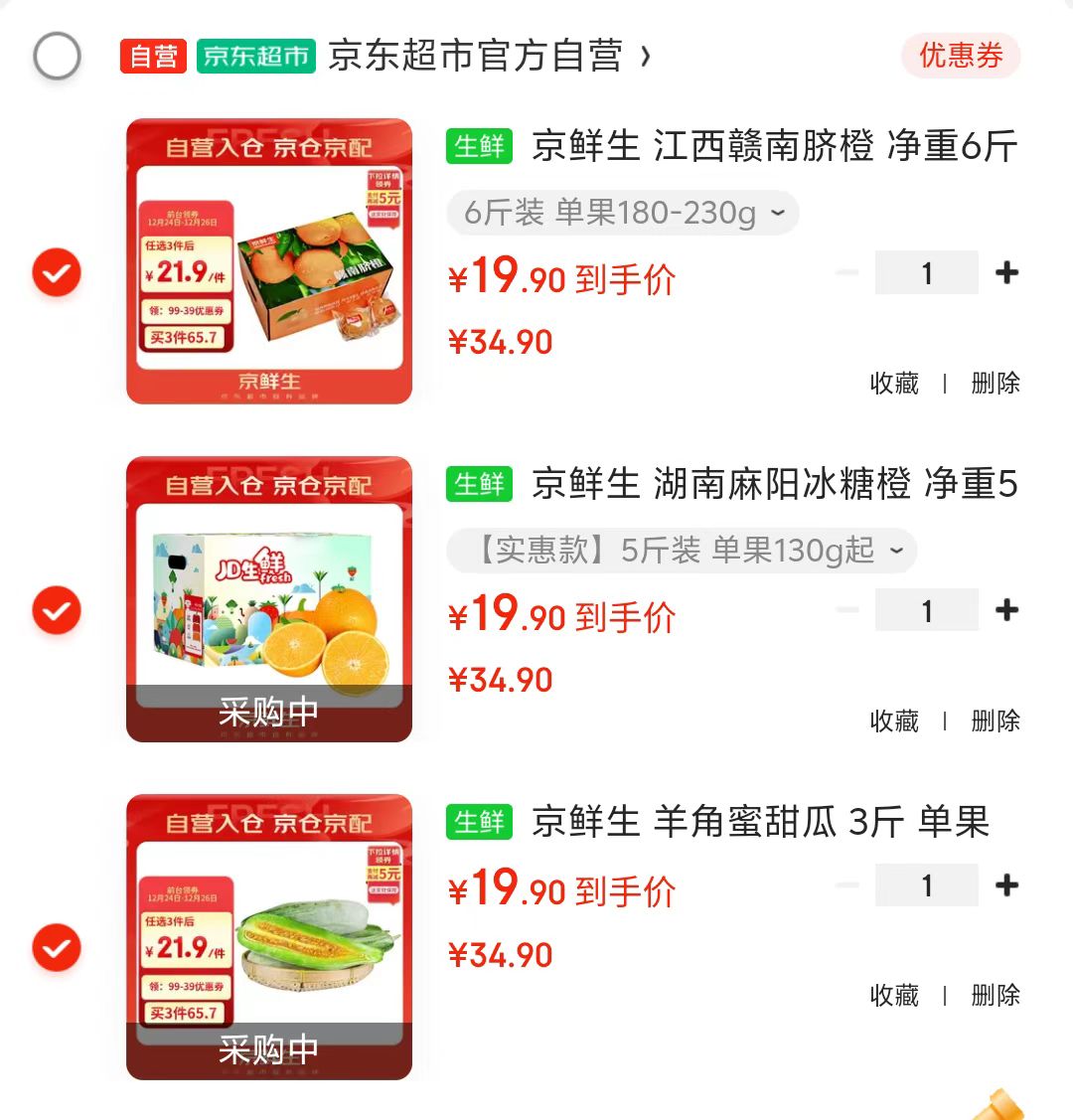
Task: Tap plus to add another 羊角蜜甜瓜
Action: point(1006,884)
